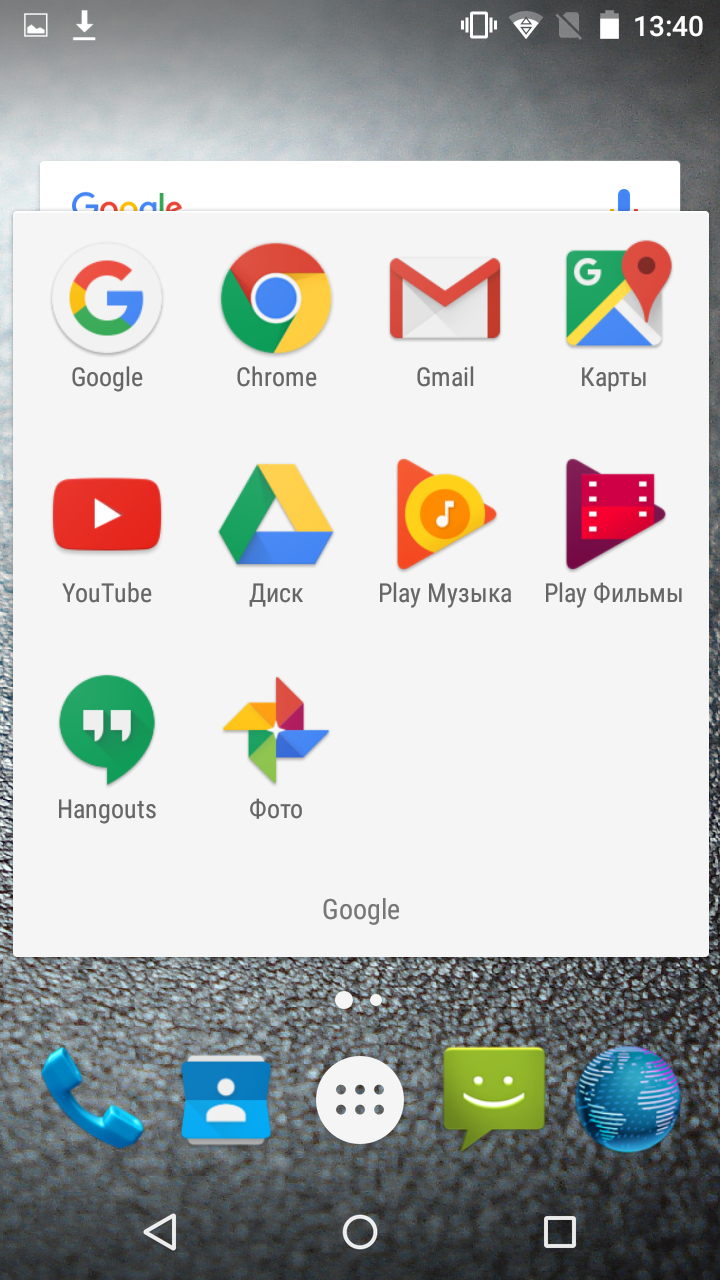Rename folder by tapping the Google title

coord(361,910)
